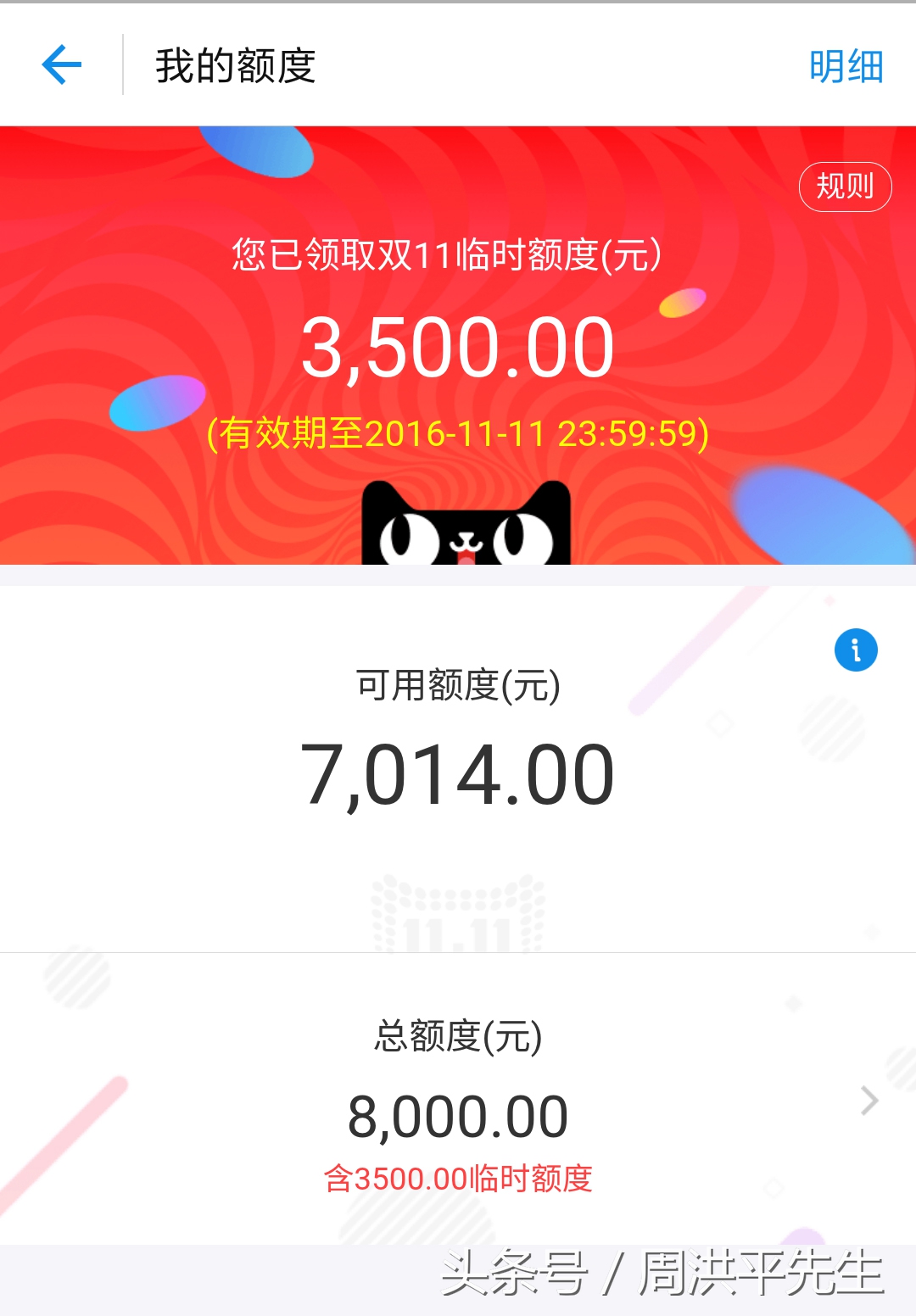Click the back navigation icon near 我的额度
This screenshot has width=916, height=1316.
tap(60, 65)
